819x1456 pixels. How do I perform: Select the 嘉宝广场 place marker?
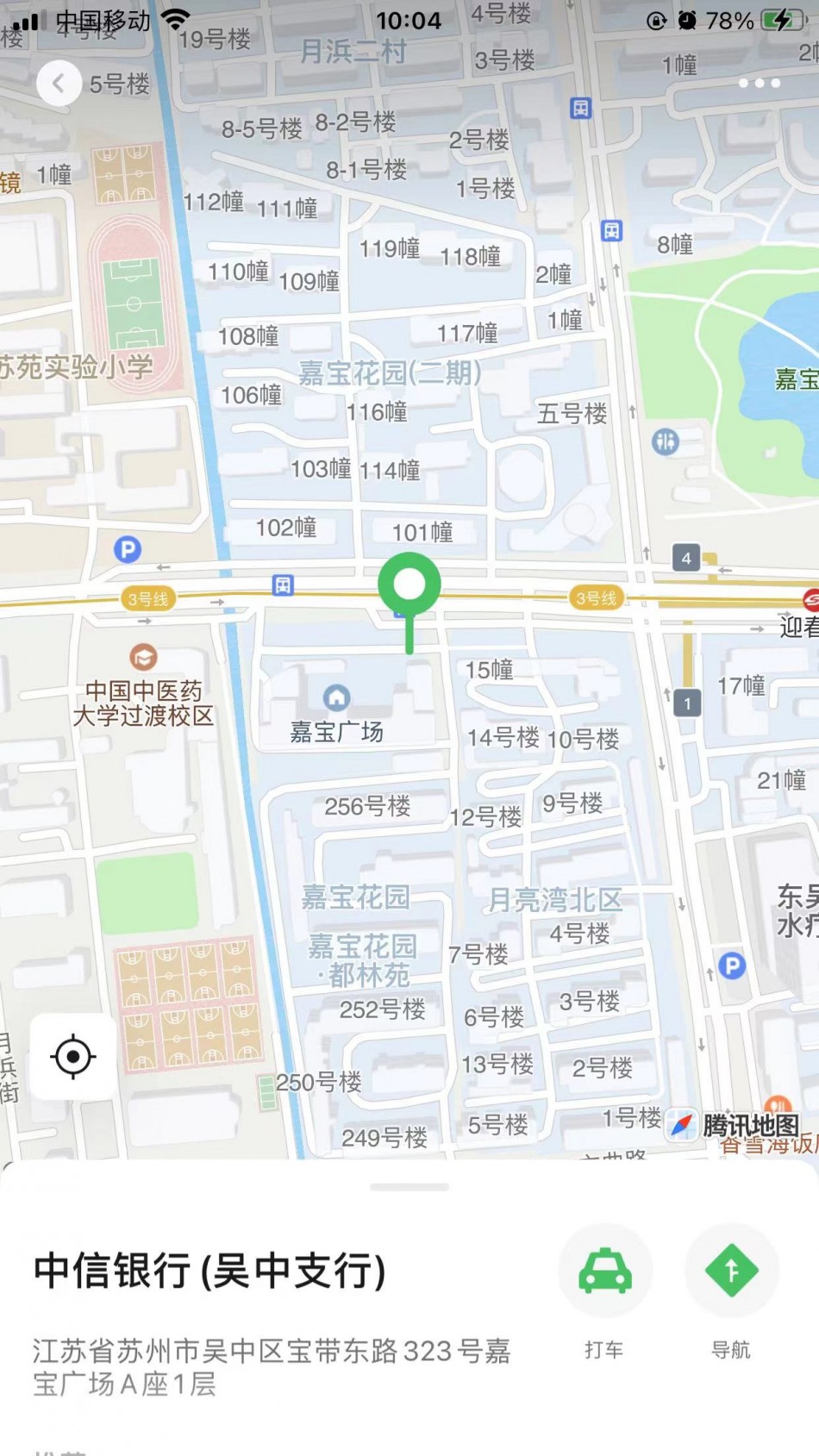click(x=336, y=698)
